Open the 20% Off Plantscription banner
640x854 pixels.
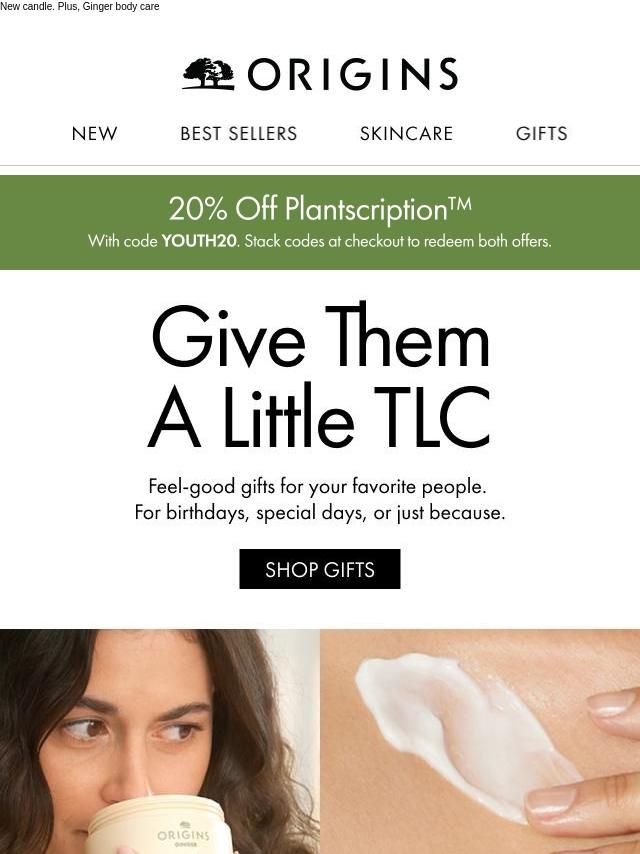pos(320,222)
